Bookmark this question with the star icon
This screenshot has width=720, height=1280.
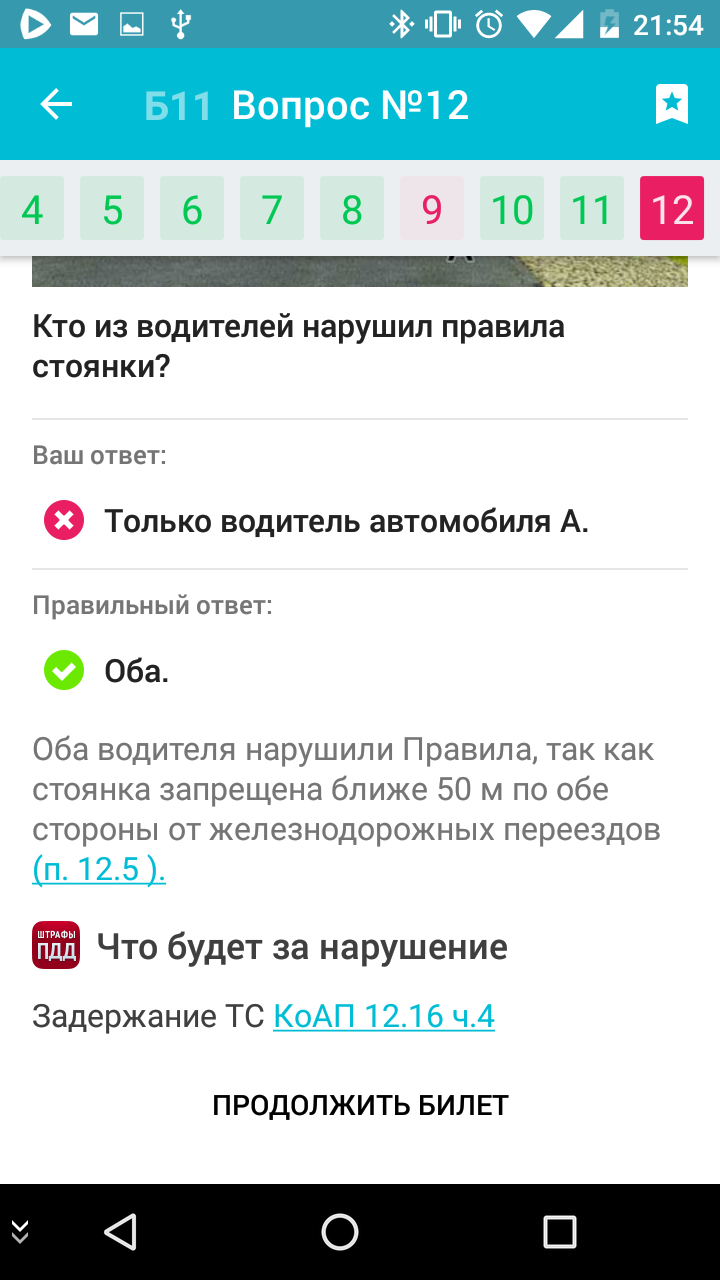(672, 104)
